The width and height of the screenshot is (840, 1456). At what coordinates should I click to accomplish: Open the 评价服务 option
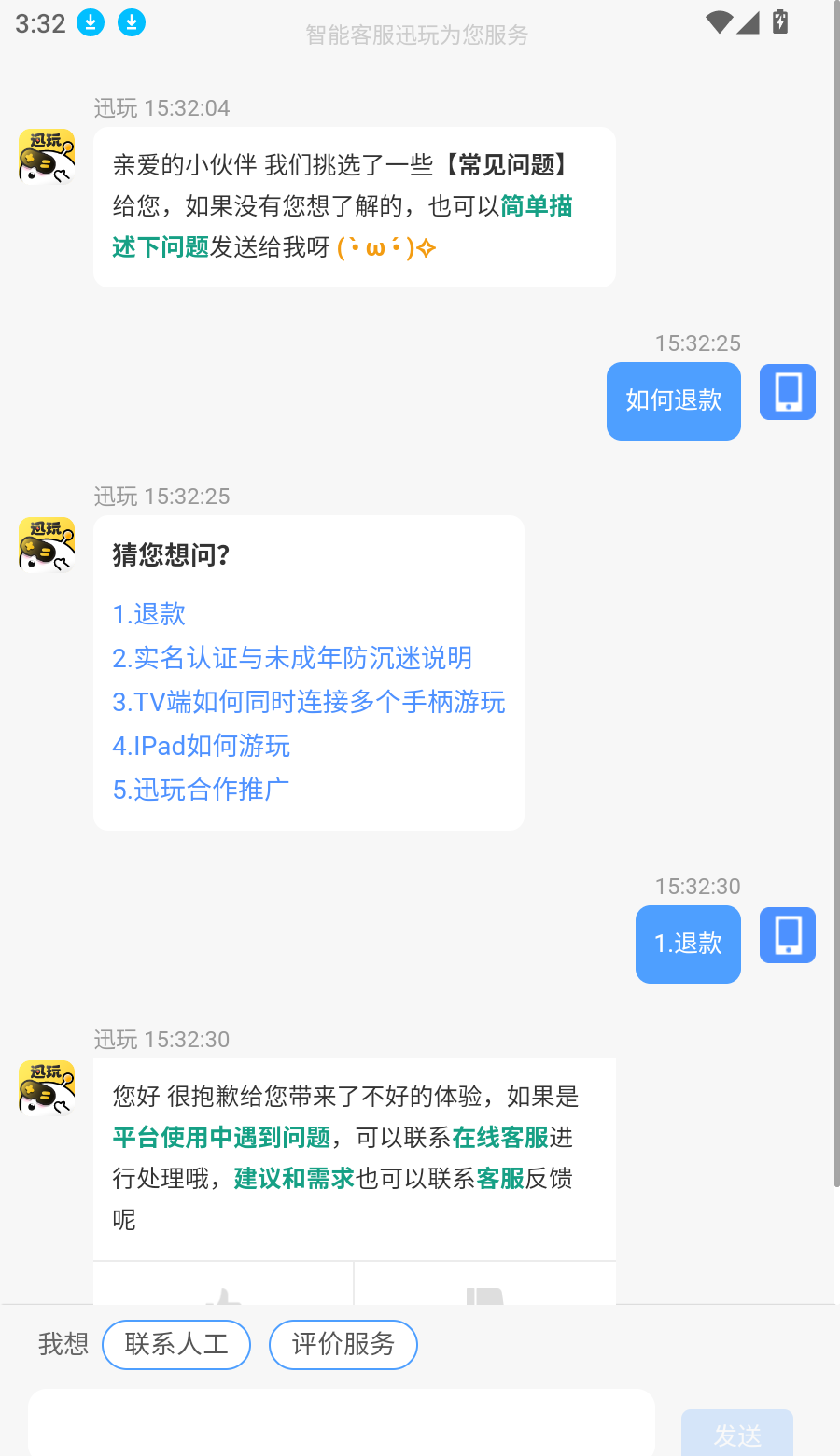point(343,1345)
